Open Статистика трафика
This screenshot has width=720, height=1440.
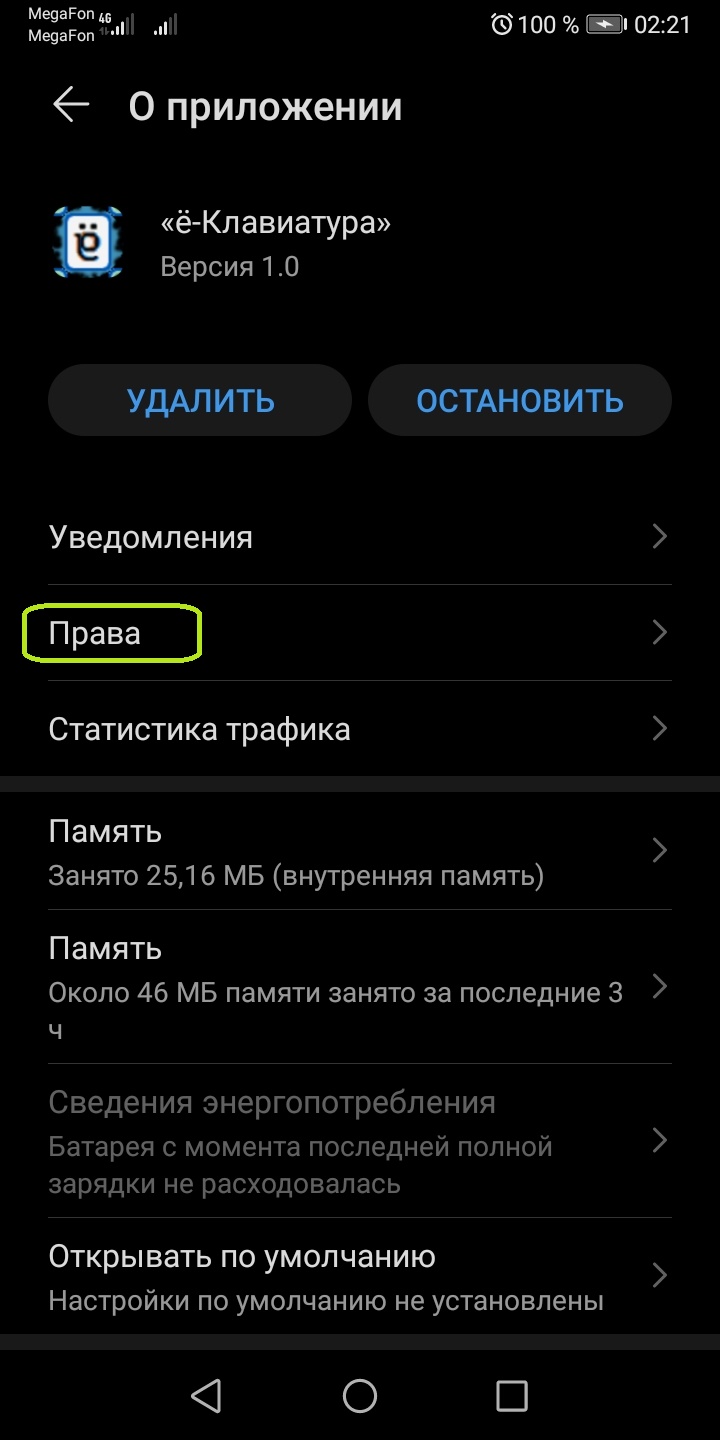pos(360,729)
